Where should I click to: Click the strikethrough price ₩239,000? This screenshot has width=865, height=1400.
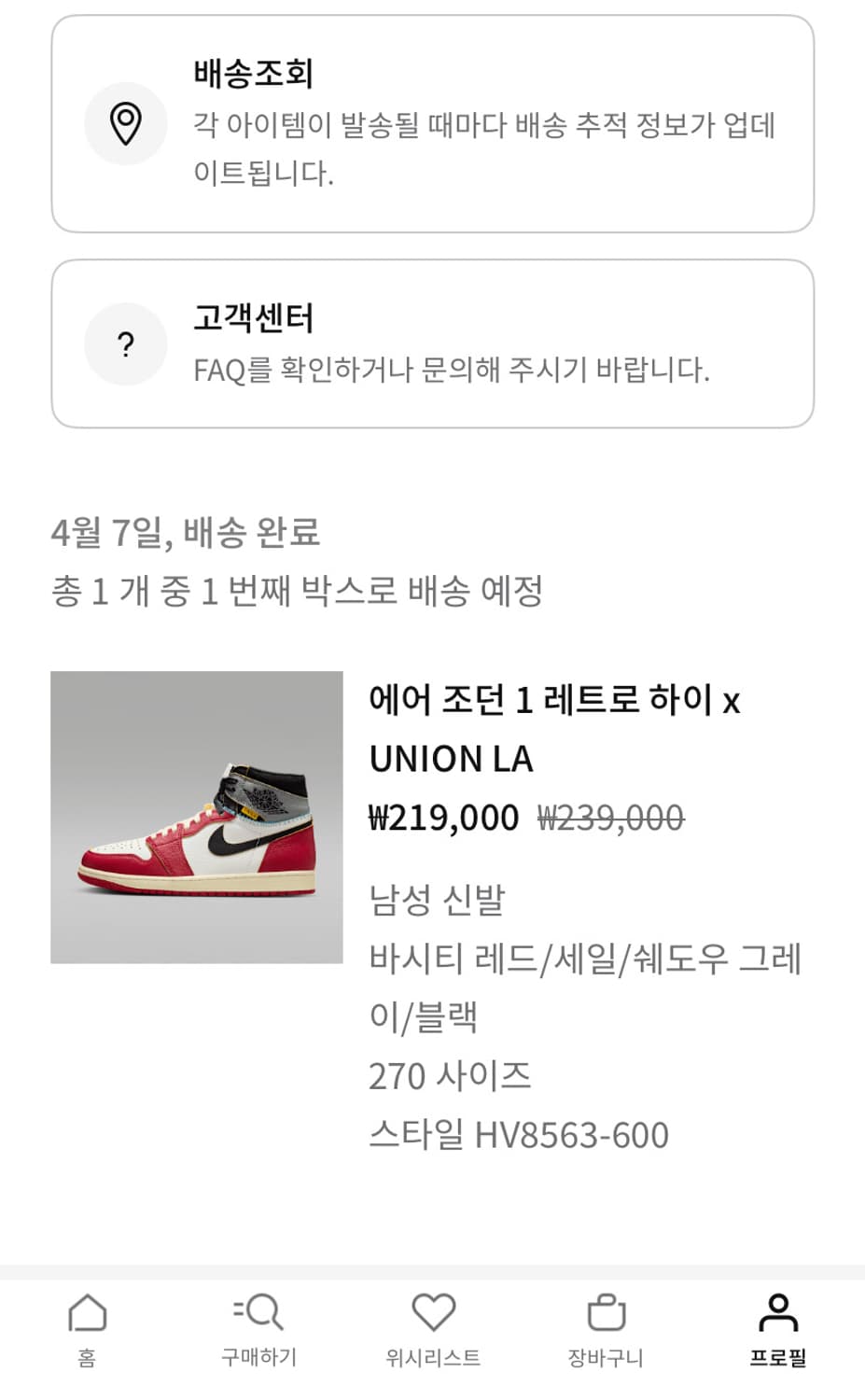coord(611,817)
